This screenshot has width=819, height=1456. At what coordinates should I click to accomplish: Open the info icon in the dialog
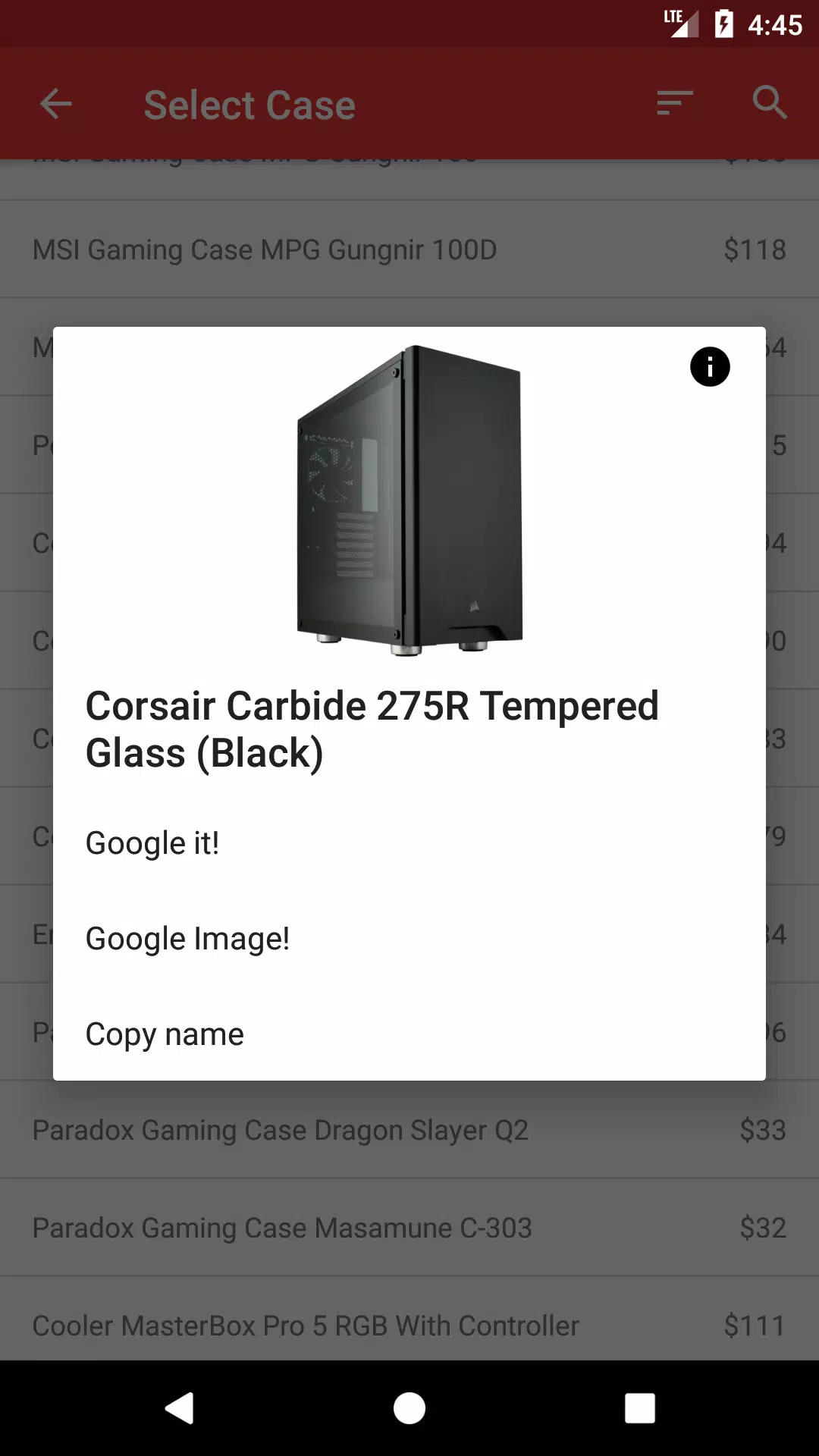[x=710, y=367]
